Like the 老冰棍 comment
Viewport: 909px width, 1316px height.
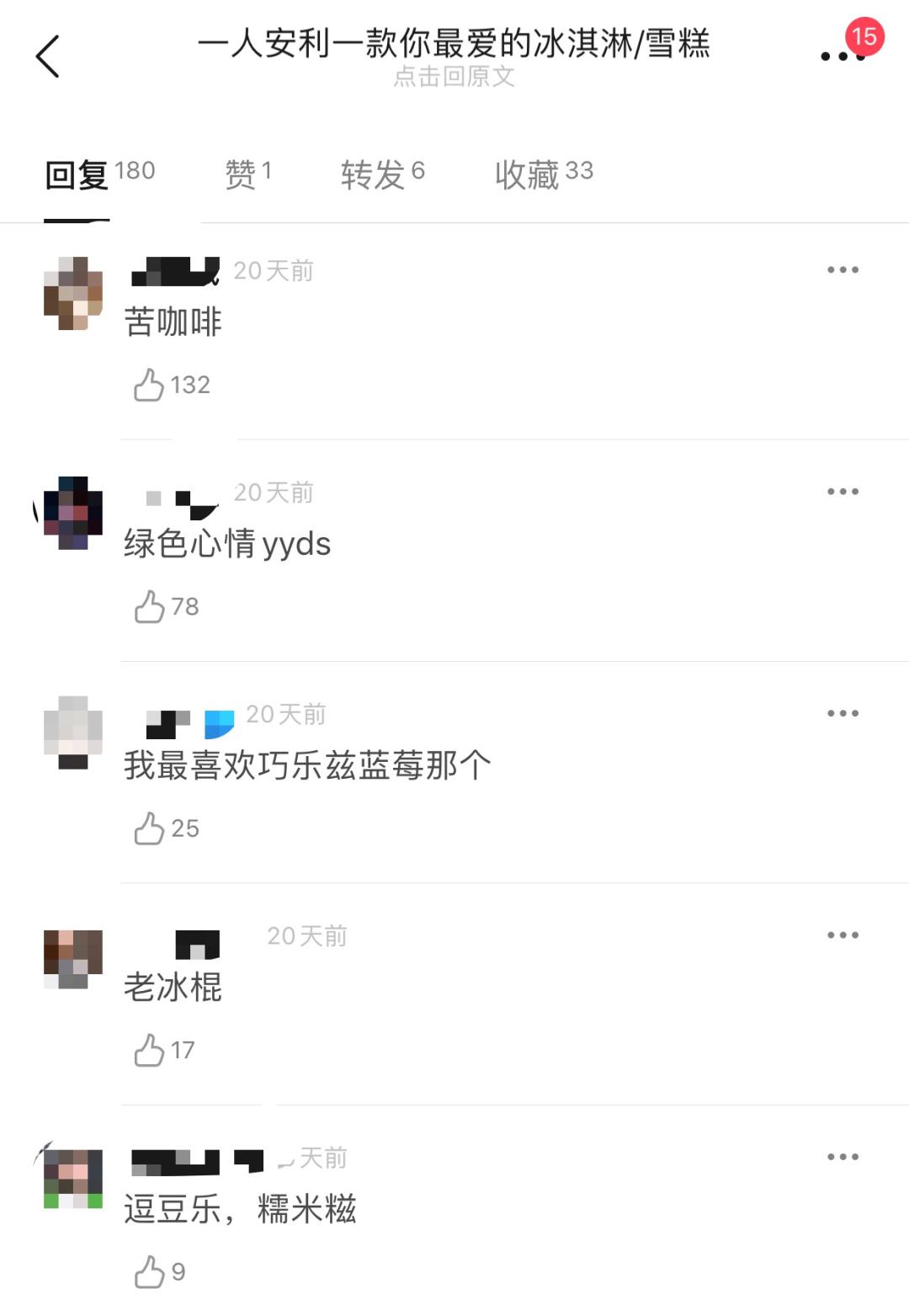point(151,1049)
